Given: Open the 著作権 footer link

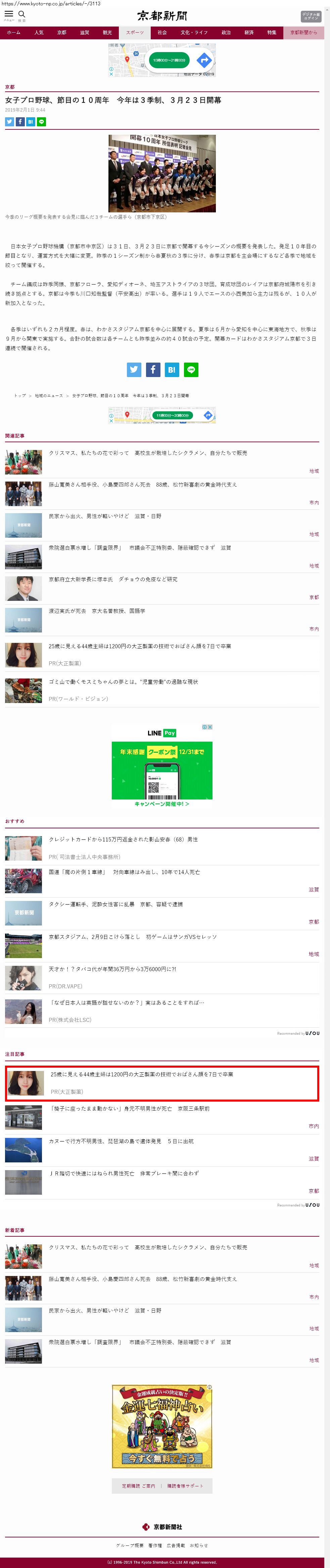Looking at the screenshot, I should click(x=155, y=1545).
